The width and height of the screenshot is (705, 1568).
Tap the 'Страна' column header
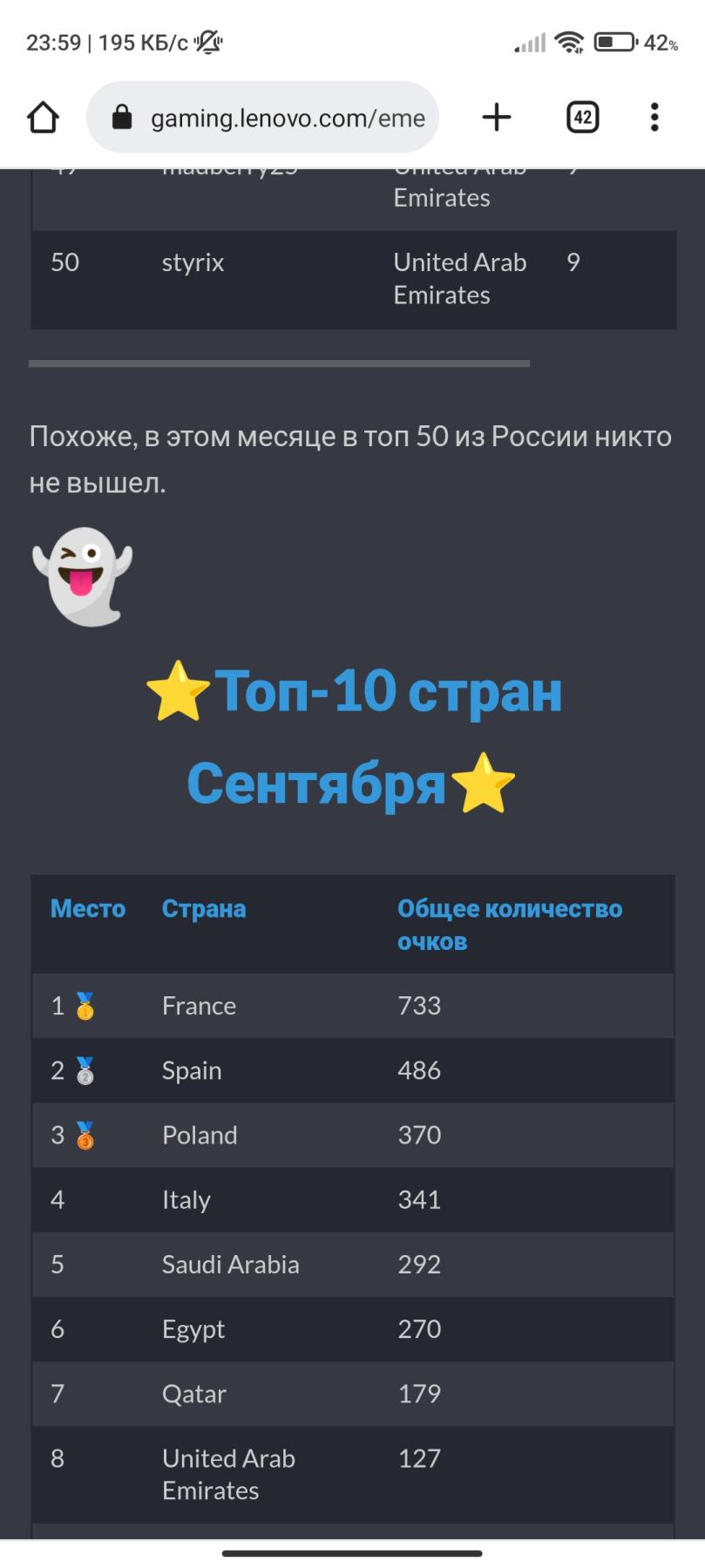(x=202, y=908)
